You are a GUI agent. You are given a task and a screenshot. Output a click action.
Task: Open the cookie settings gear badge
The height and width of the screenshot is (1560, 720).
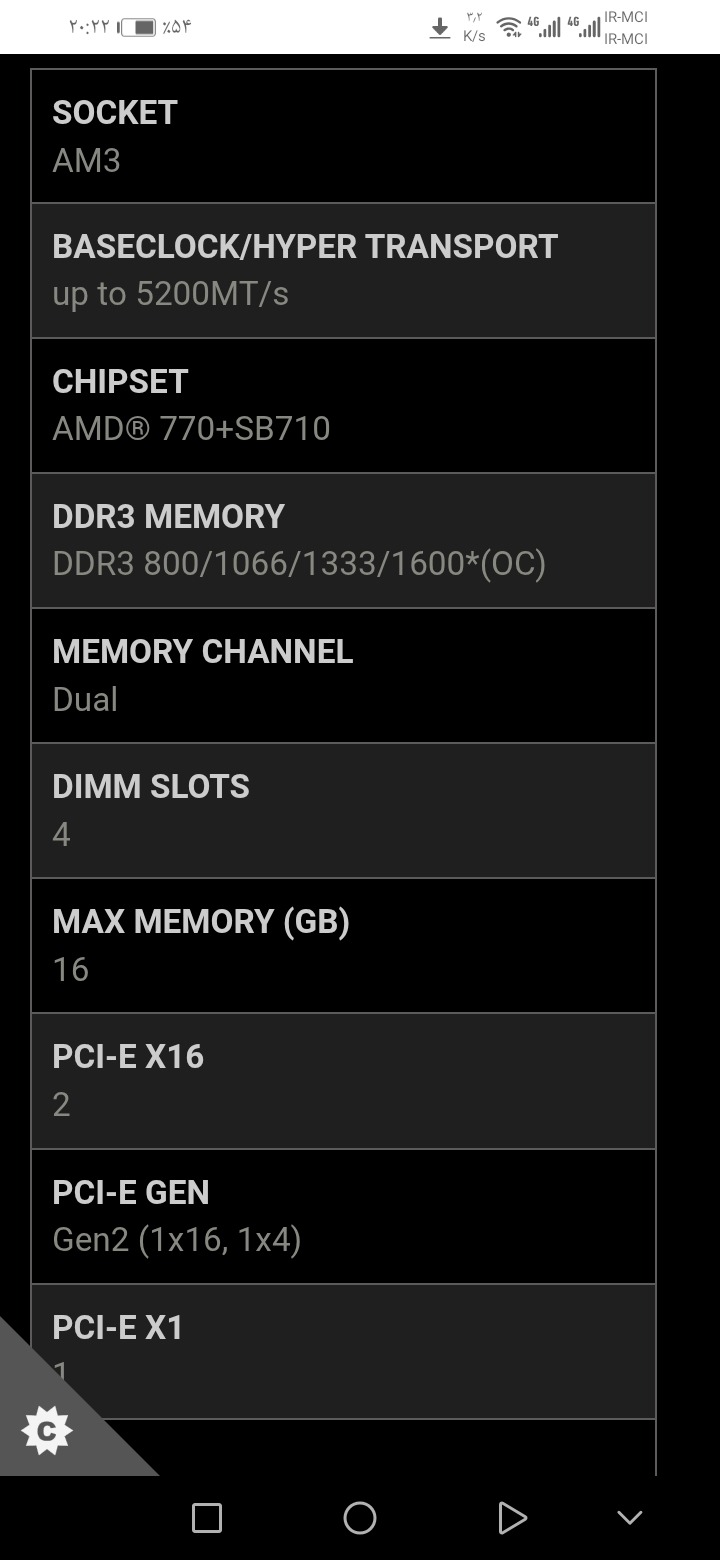[x=46, y=1430]
